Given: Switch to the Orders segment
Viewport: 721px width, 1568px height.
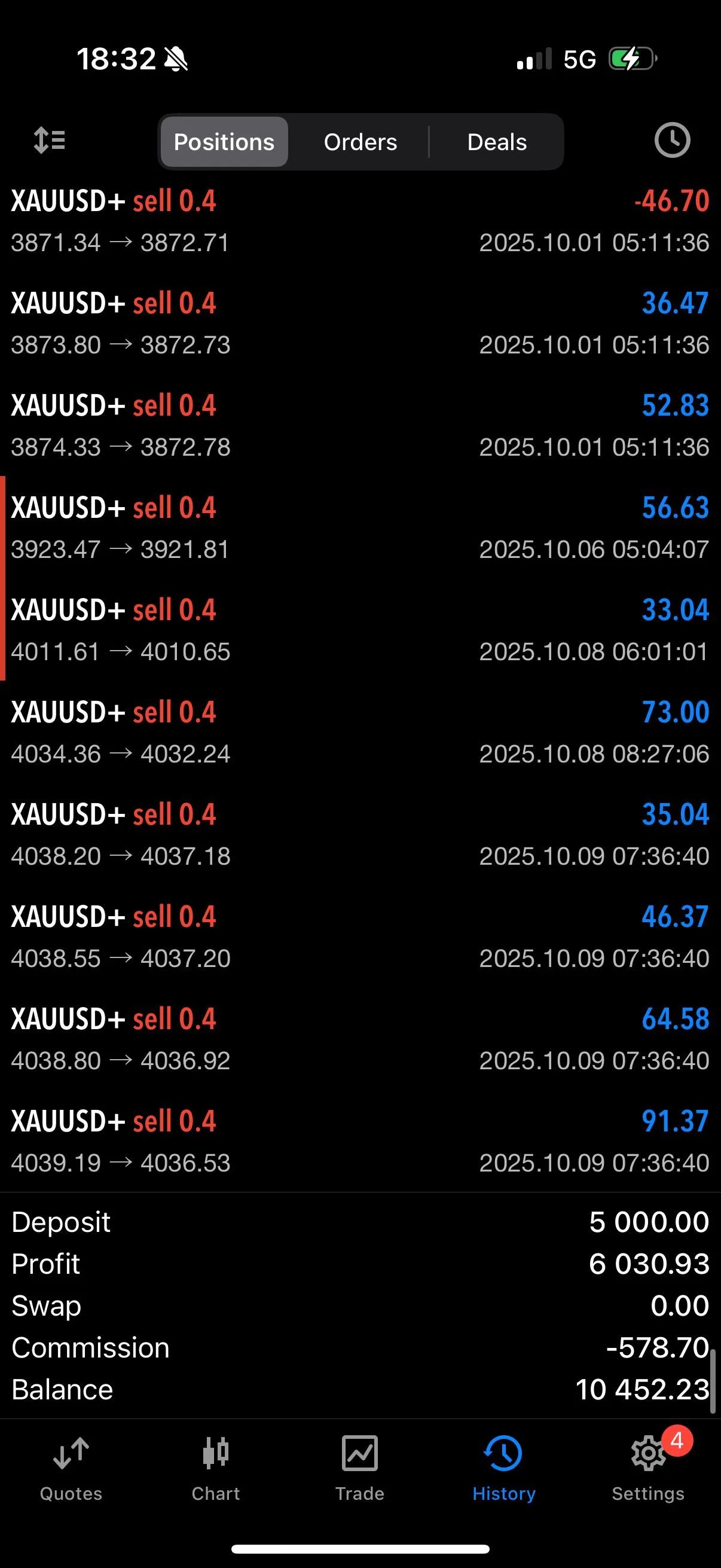Looking at the screenshot, I should click(x=360, y=142).
